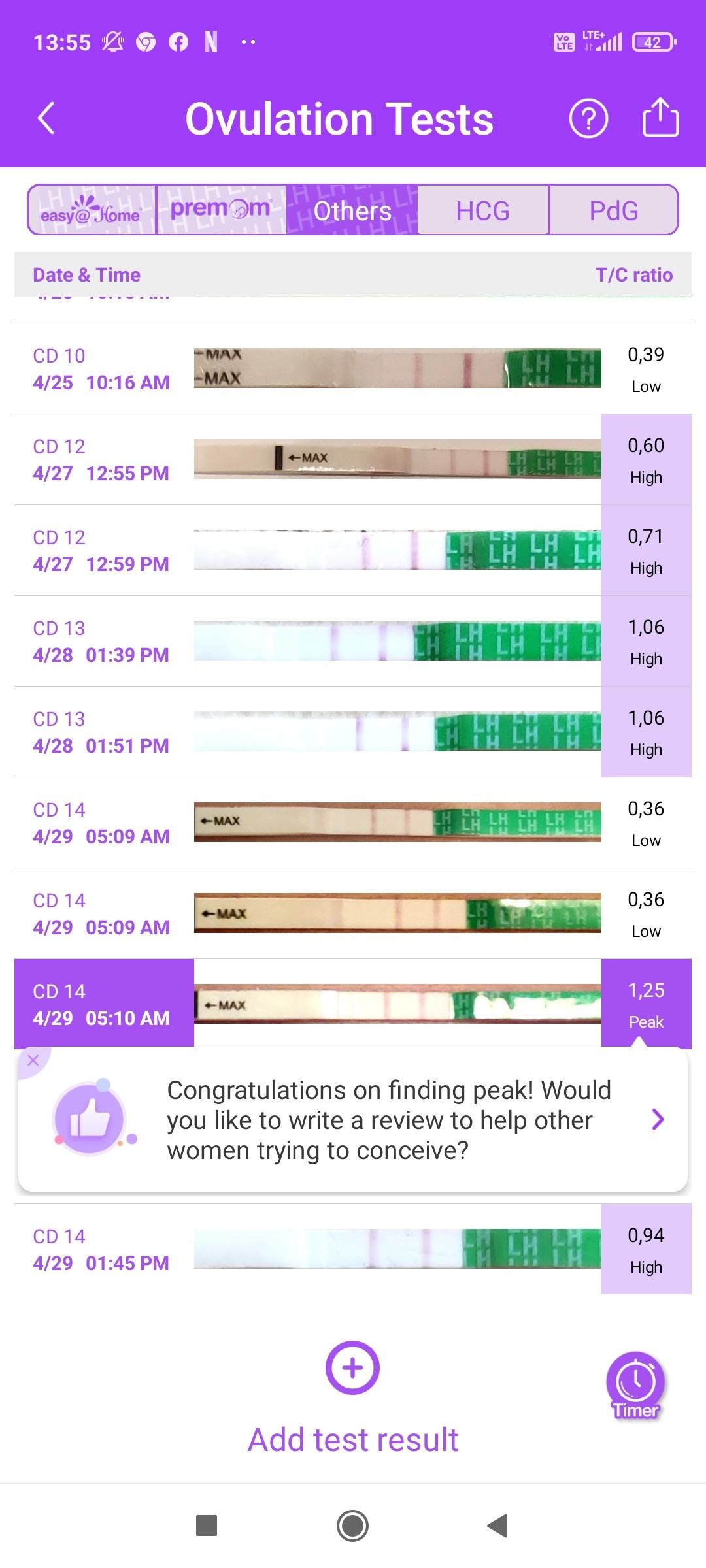Switch to the HCG tab
This screenshot has height=1568, width=706.
[483, 210]
